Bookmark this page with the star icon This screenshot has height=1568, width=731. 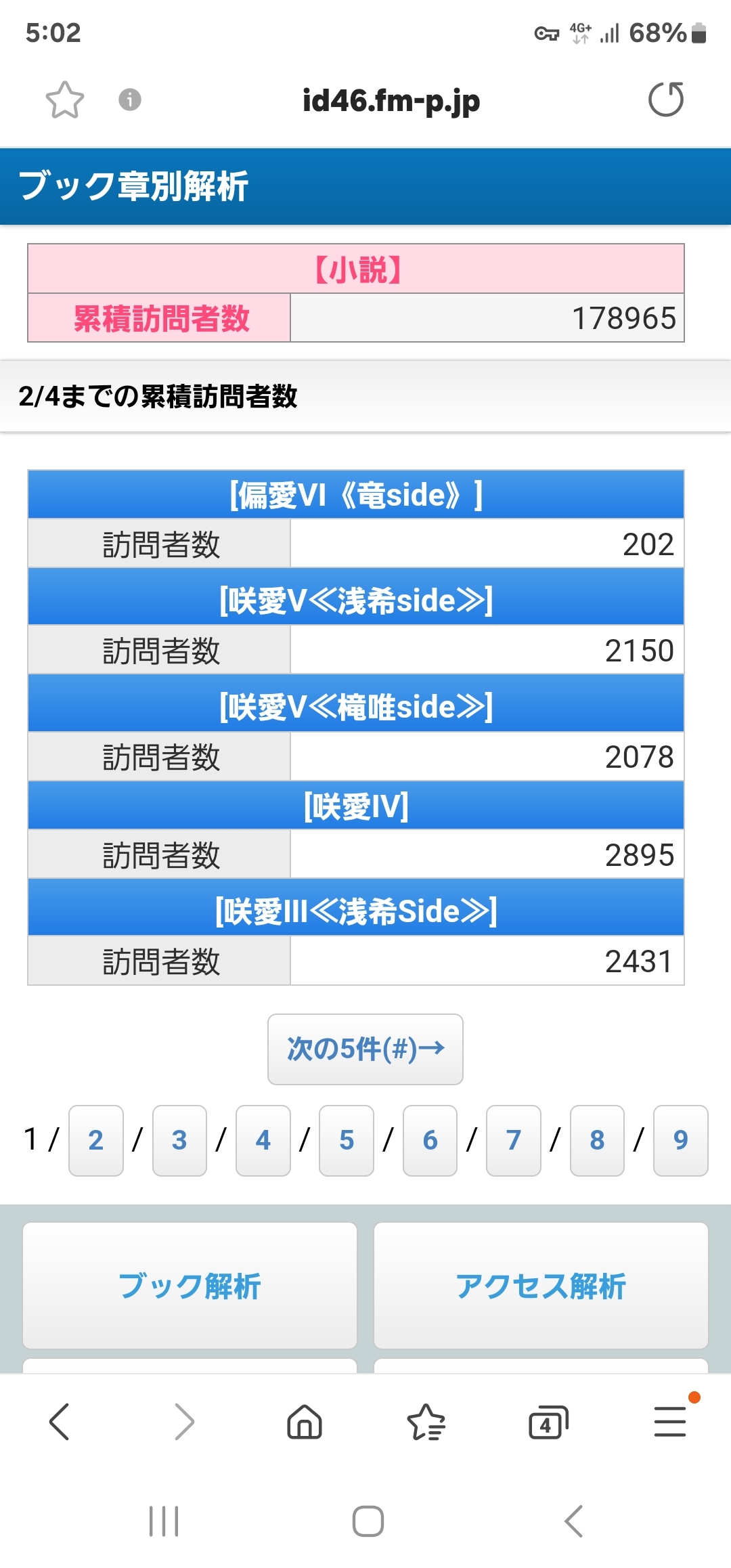click(65, 100)
